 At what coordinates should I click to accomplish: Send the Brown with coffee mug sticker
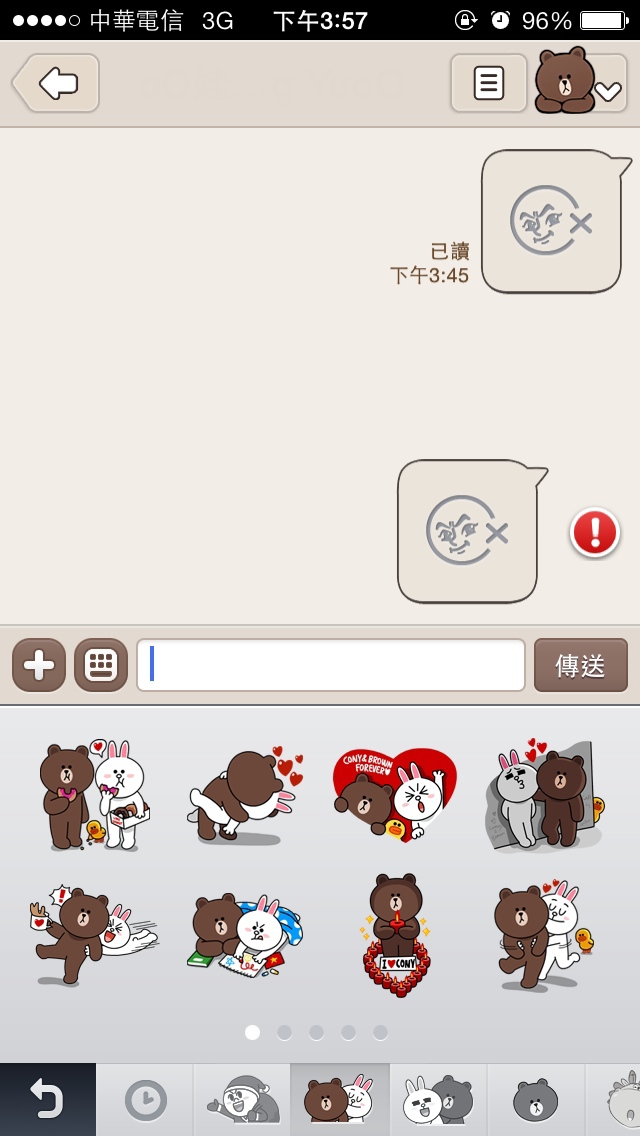click(93, 936)
